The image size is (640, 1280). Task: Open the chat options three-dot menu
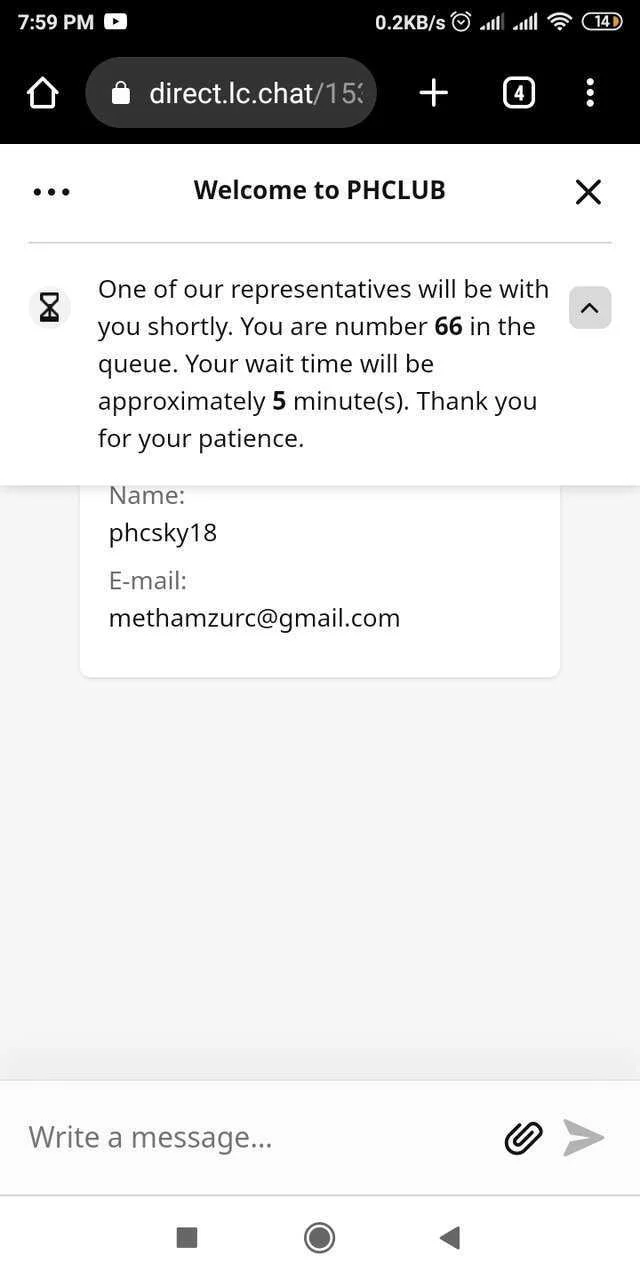51,191
